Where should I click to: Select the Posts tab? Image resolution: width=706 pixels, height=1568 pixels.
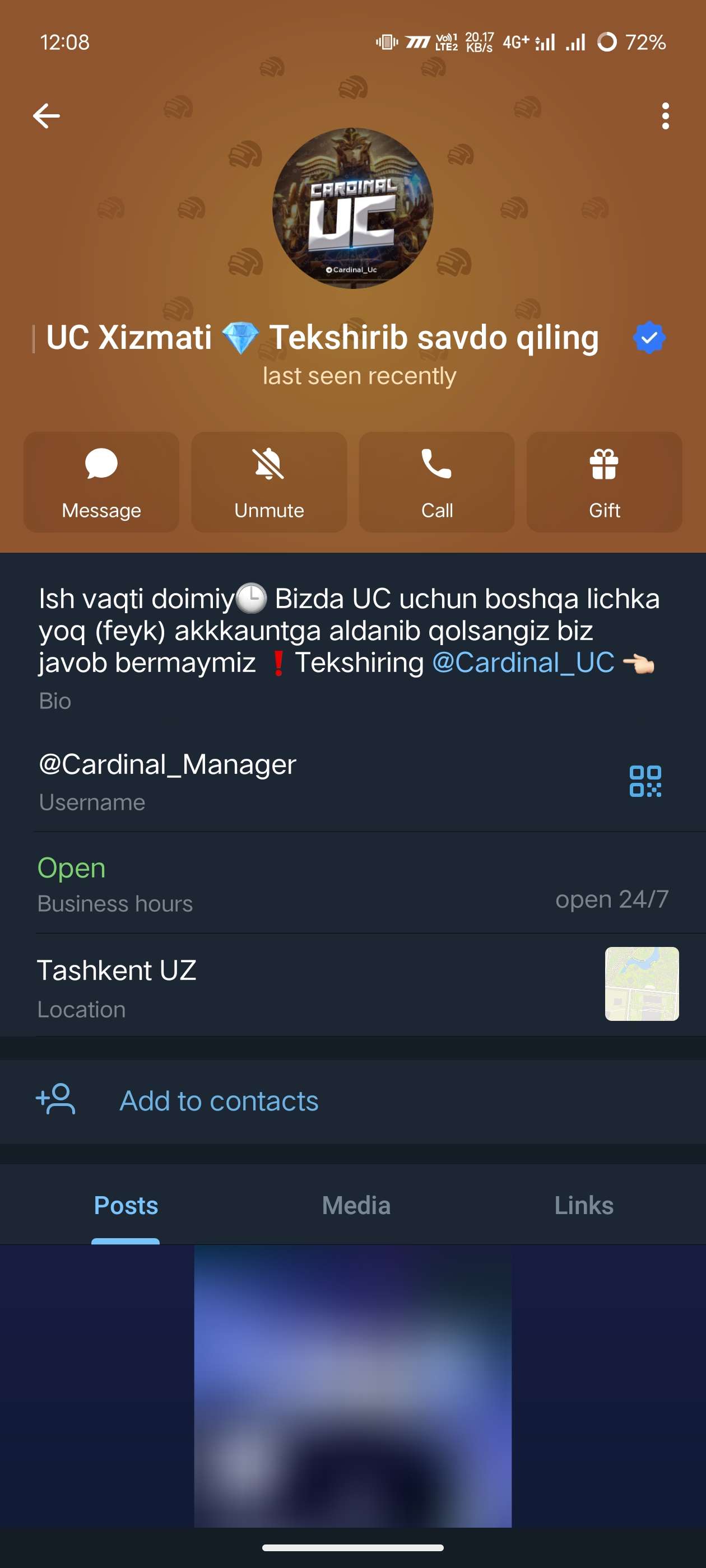pyautogui.click(x=126, y=1205)
